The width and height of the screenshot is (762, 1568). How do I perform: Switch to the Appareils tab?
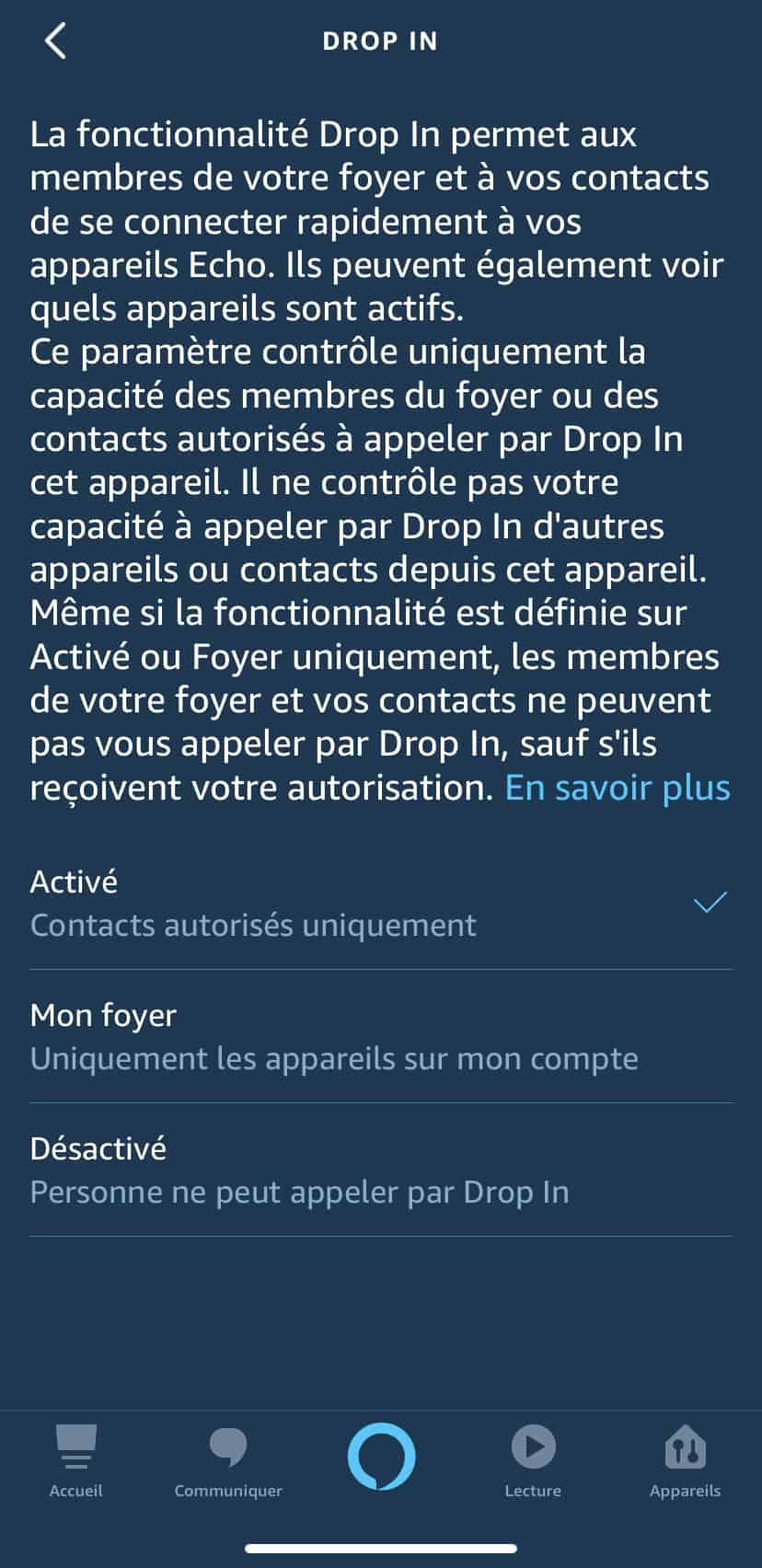[x=685, y=1461]
